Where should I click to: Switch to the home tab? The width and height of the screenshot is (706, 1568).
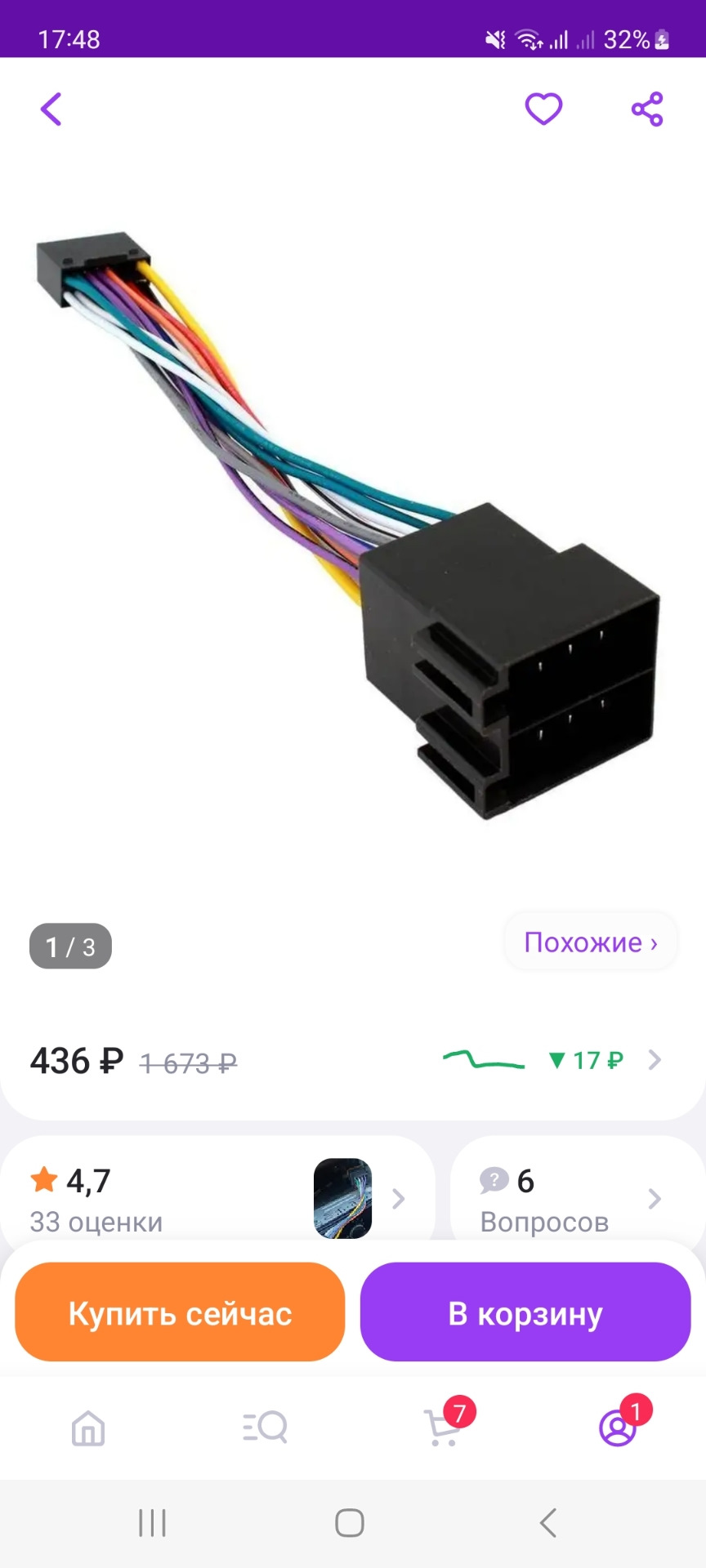(x=88, y=1428)
